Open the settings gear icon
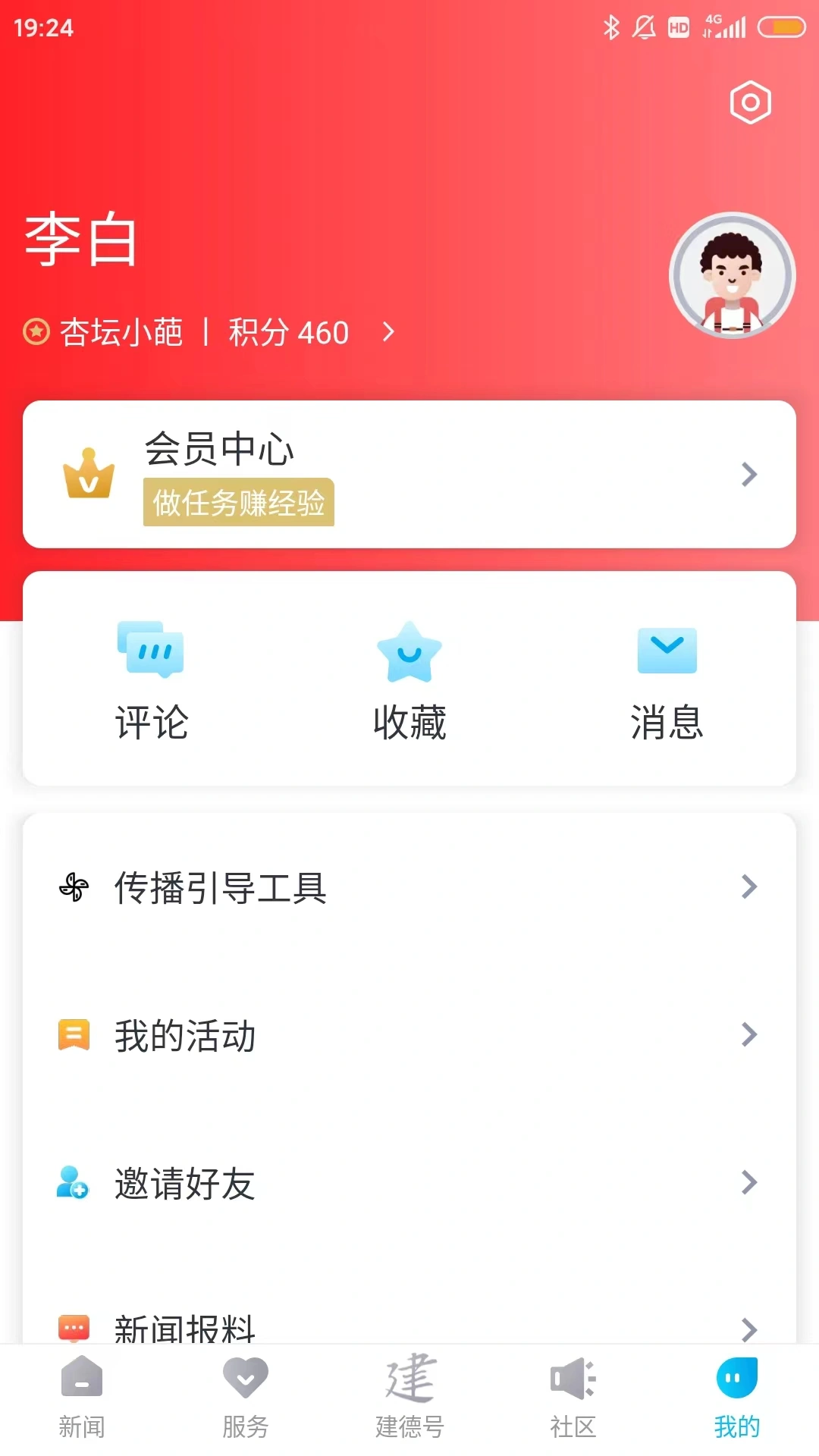 point(750,102)
